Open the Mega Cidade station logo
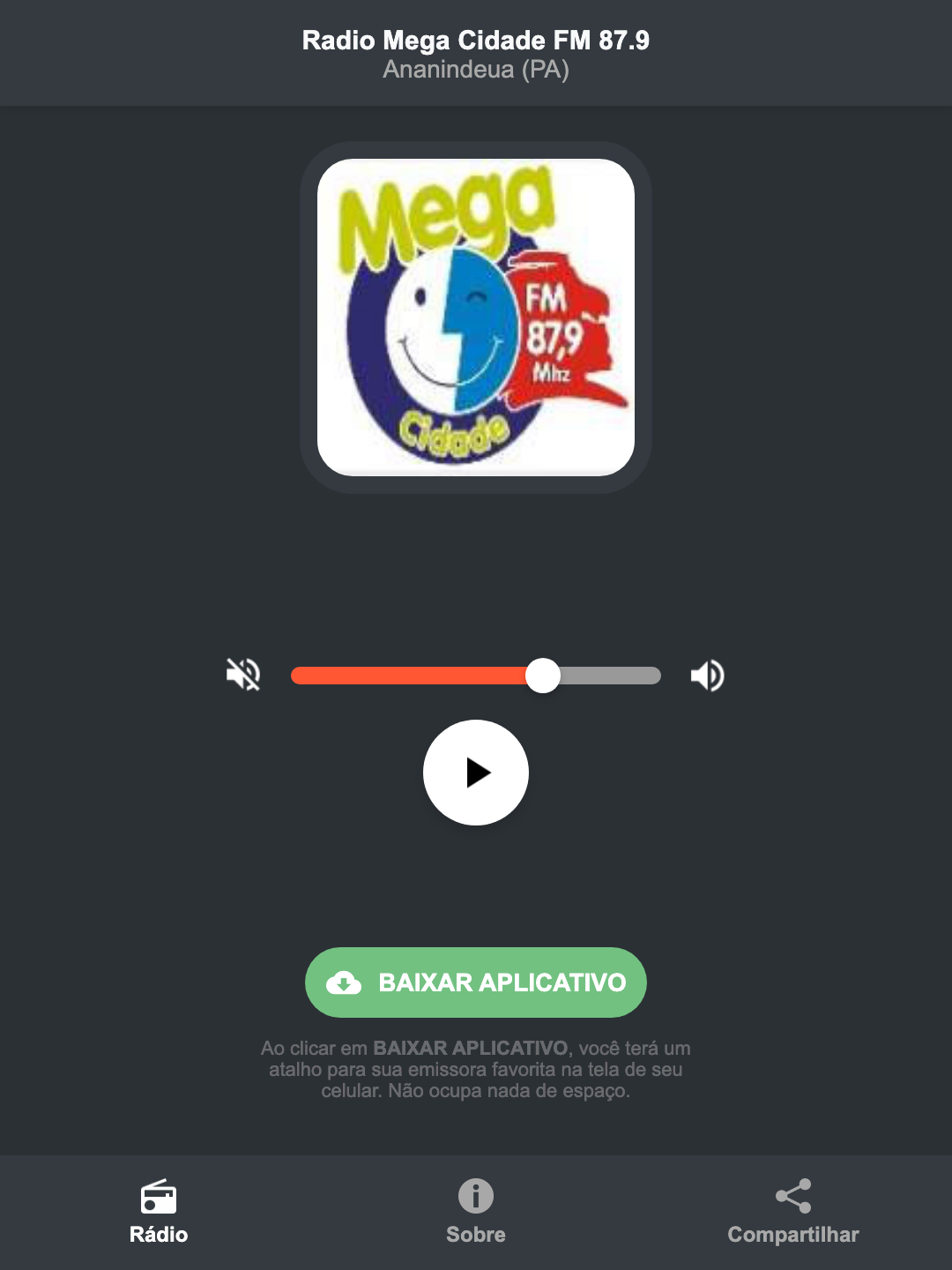 476,313
